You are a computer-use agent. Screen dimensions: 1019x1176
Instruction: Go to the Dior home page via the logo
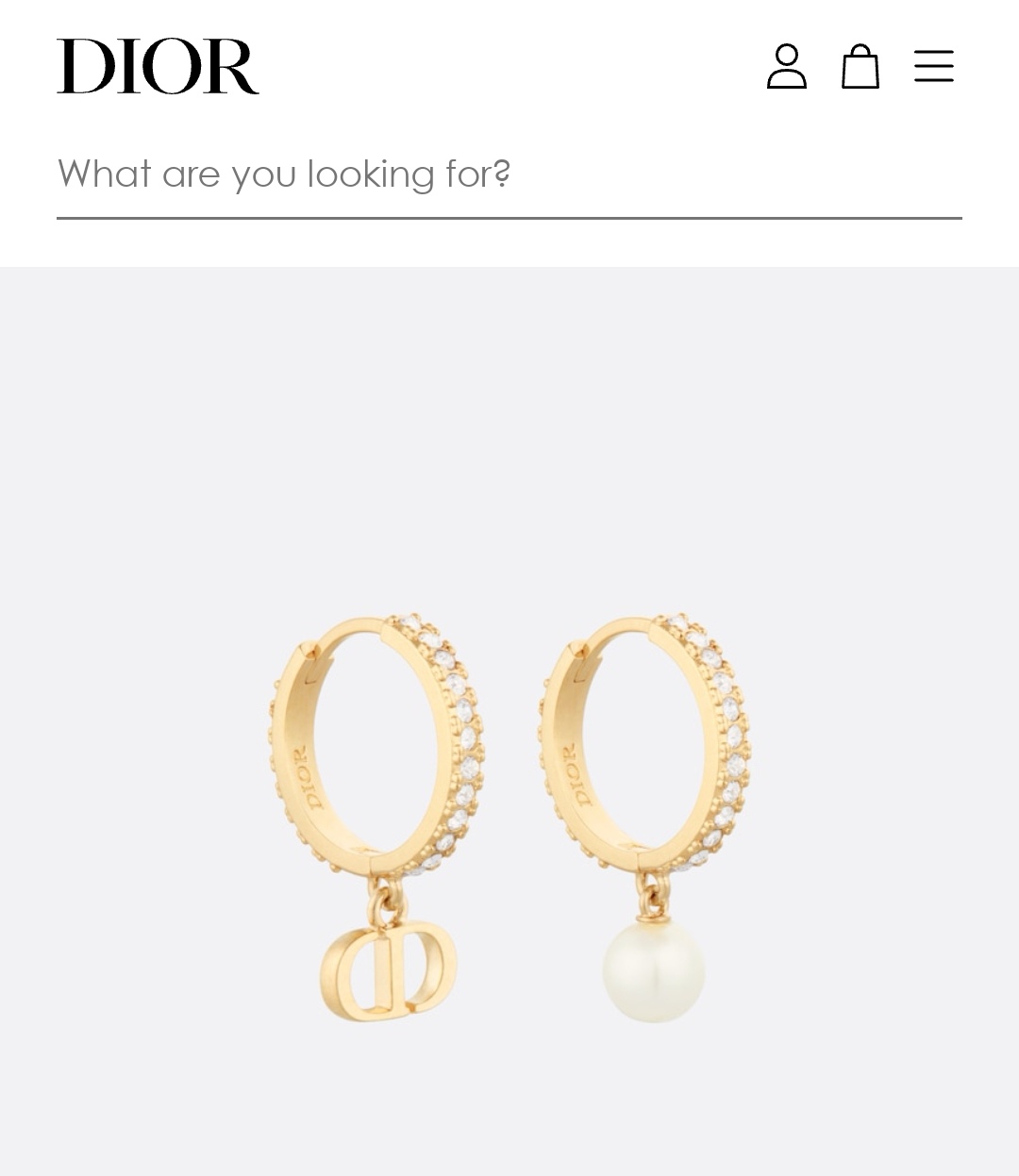(x=158, y=66)
